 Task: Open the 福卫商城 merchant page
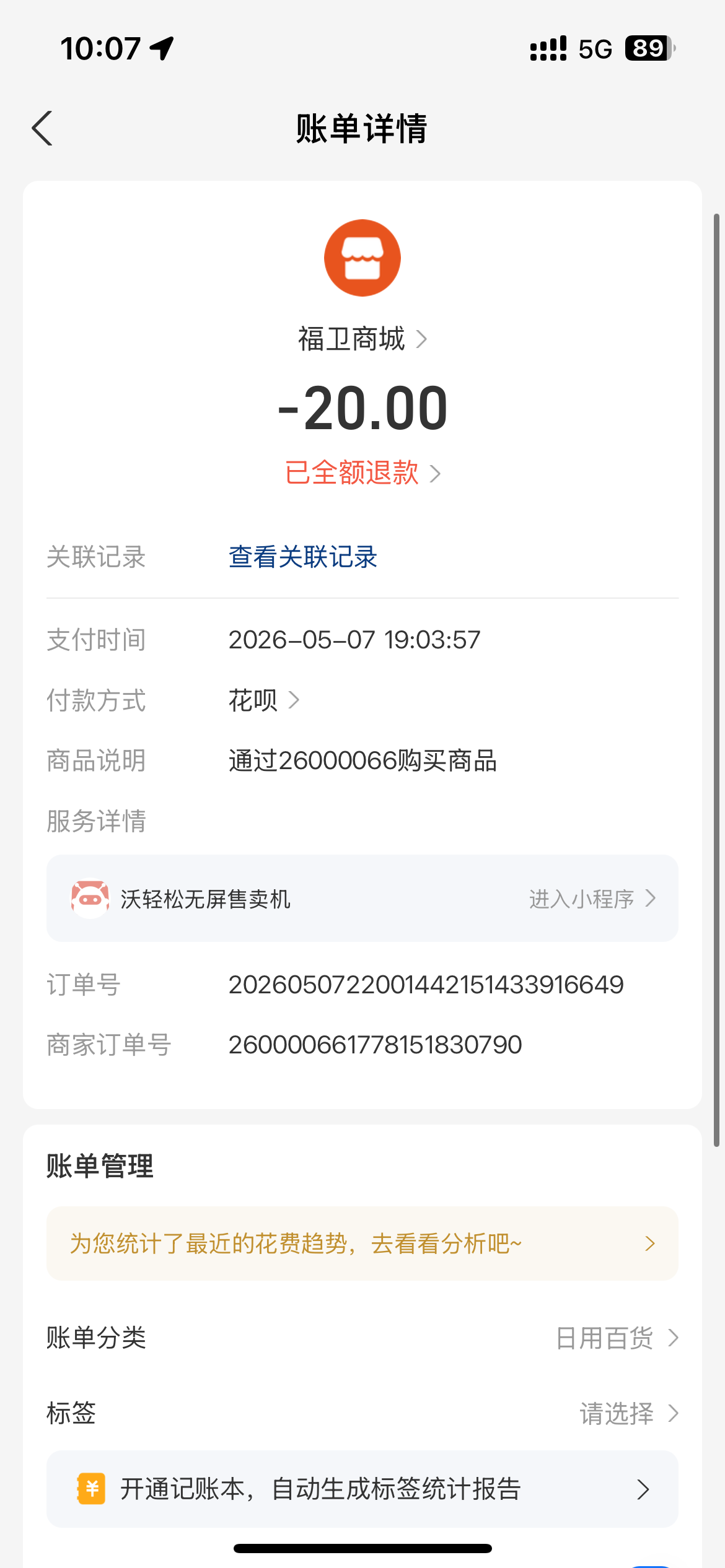coord(362,339)
